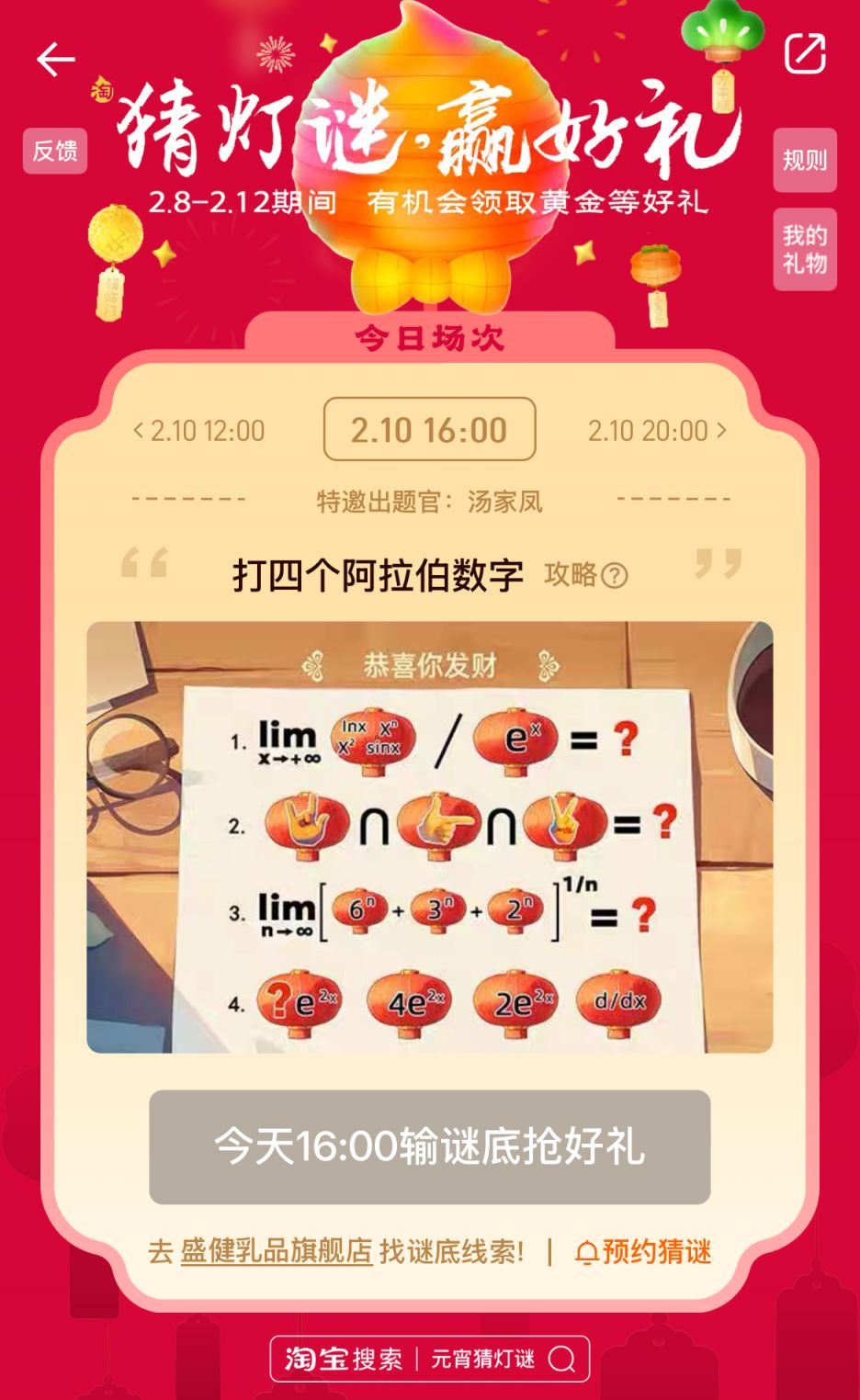
Task: View the 规则 rules
Action: tap(804, 160)
